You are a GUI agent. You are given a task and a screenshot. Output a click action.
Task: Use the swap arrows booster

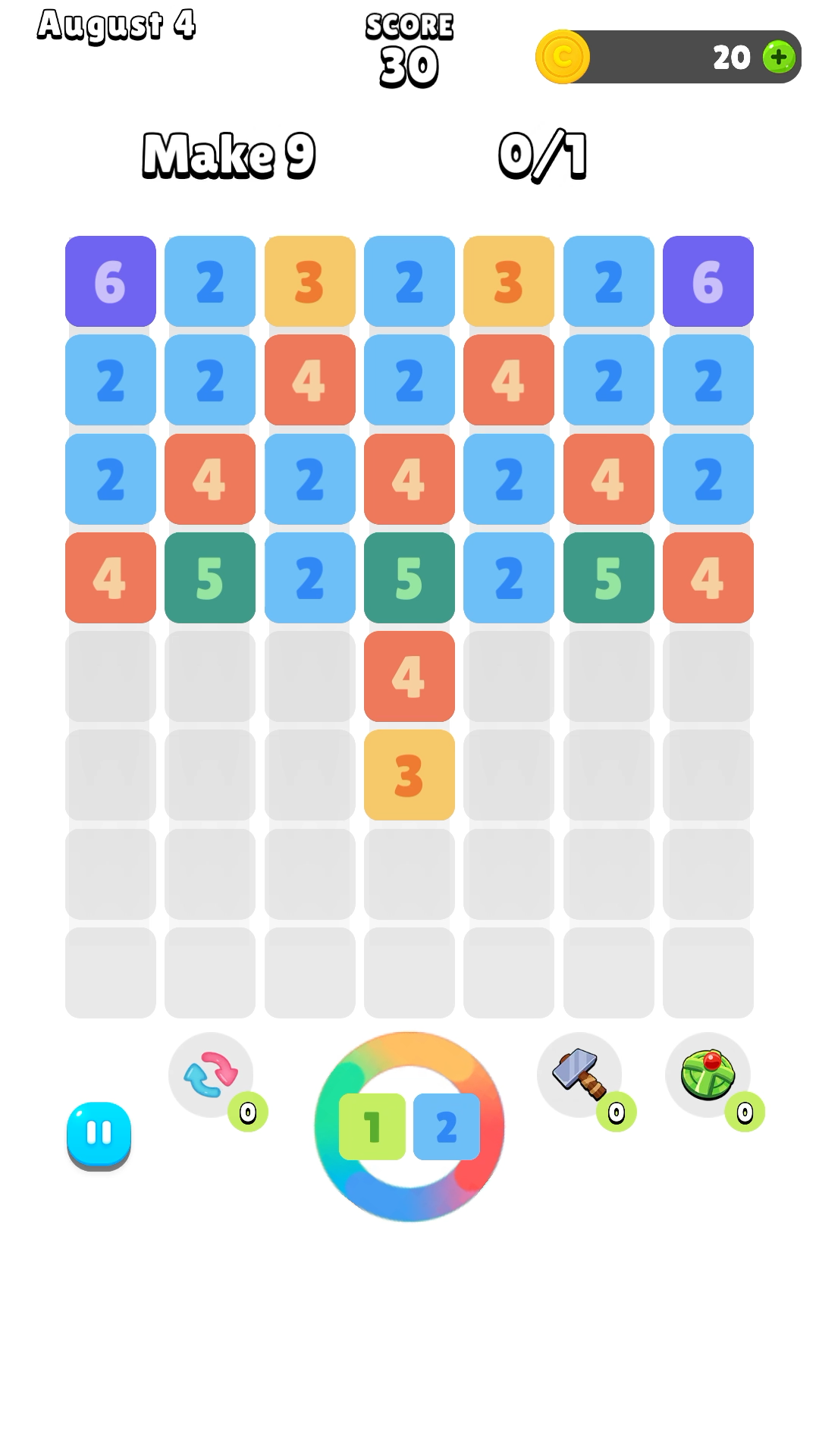[x=211, y=1075]
